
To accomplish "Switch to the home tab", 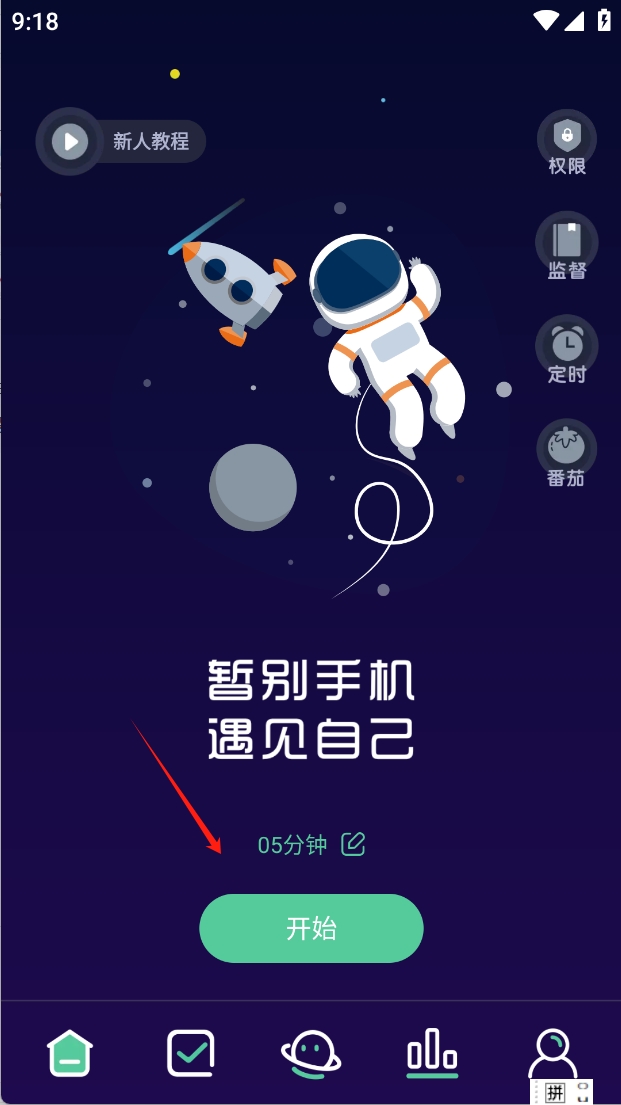I will tap(71, 1053).
